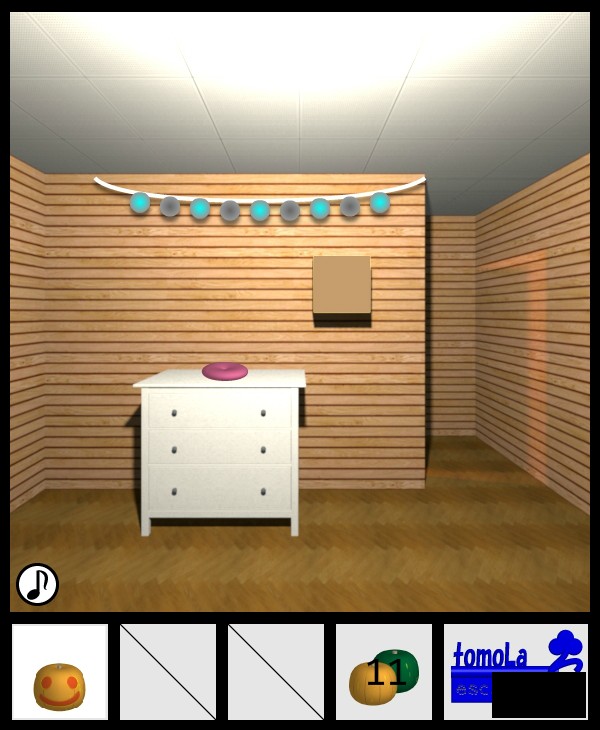Open the middle drawer of the dresser

coord(219,448)
